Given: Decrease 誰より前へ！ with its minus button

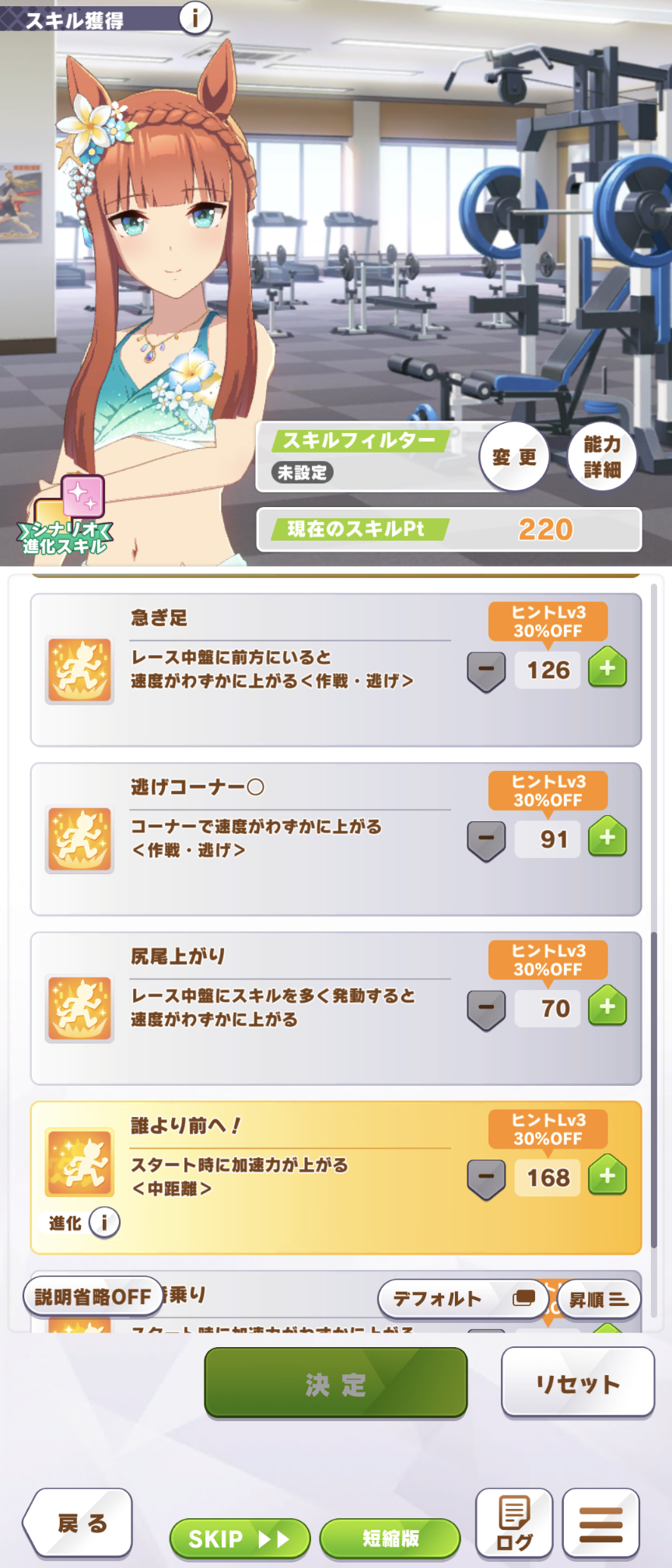Looking at the screenshot, I should [x=486, y=1178].
